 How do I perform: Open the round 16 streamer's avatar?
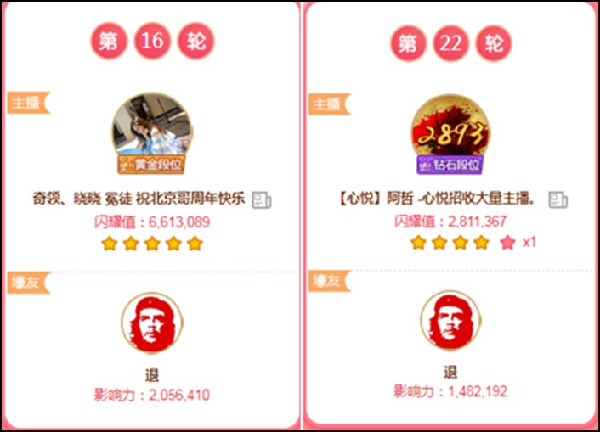(x=152, y=129)
